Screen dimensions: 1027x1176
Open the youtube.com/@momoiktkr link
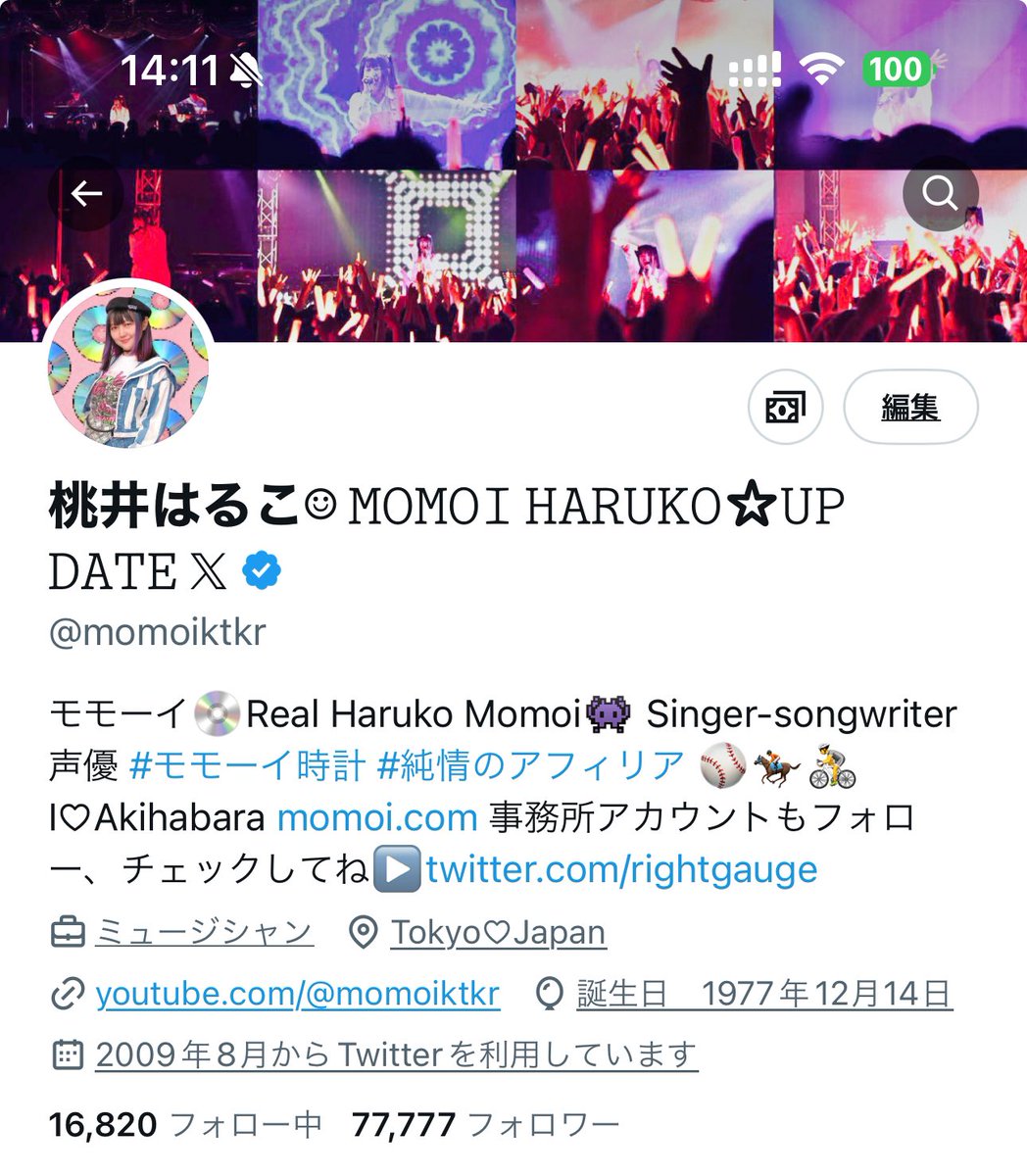(x=298, y=994)
